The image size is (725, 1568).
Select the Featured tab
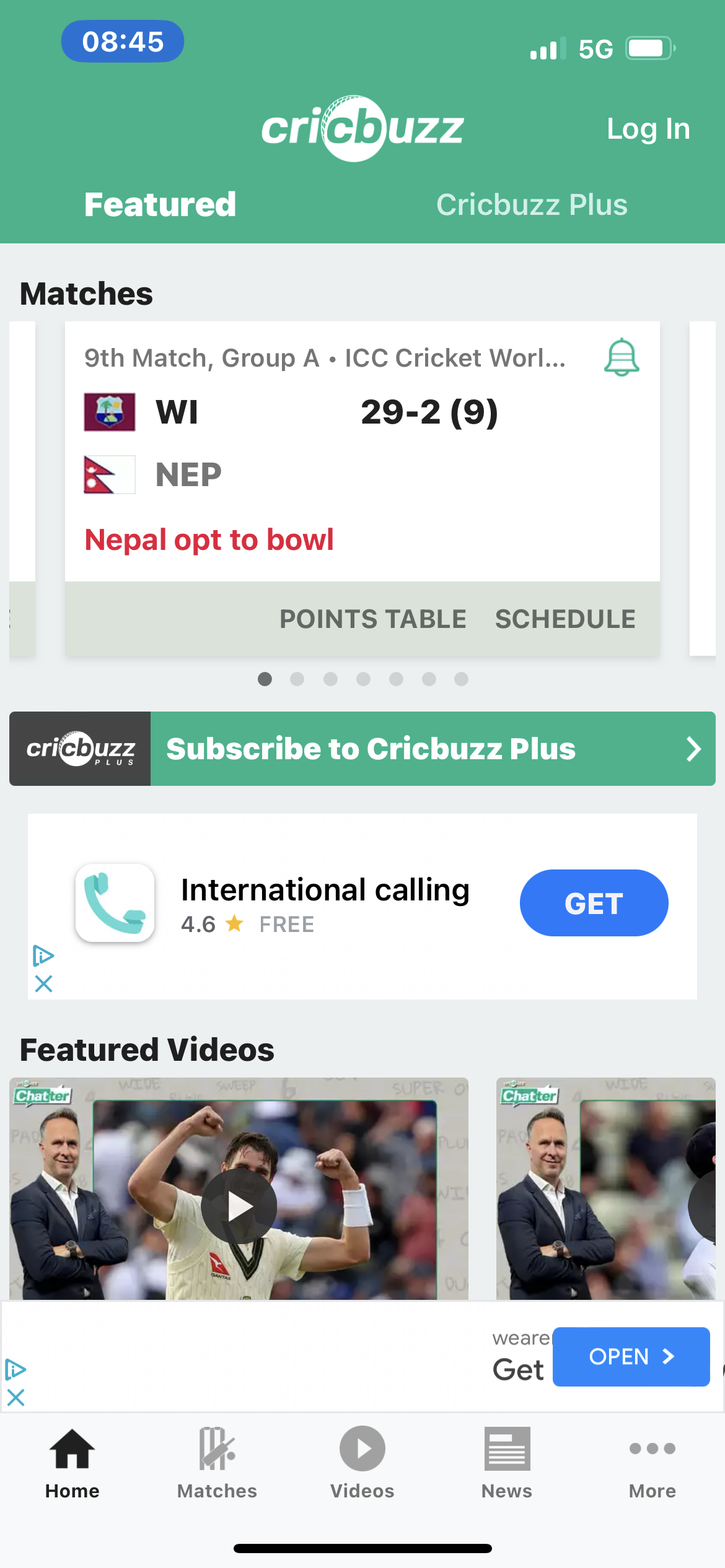160,205
